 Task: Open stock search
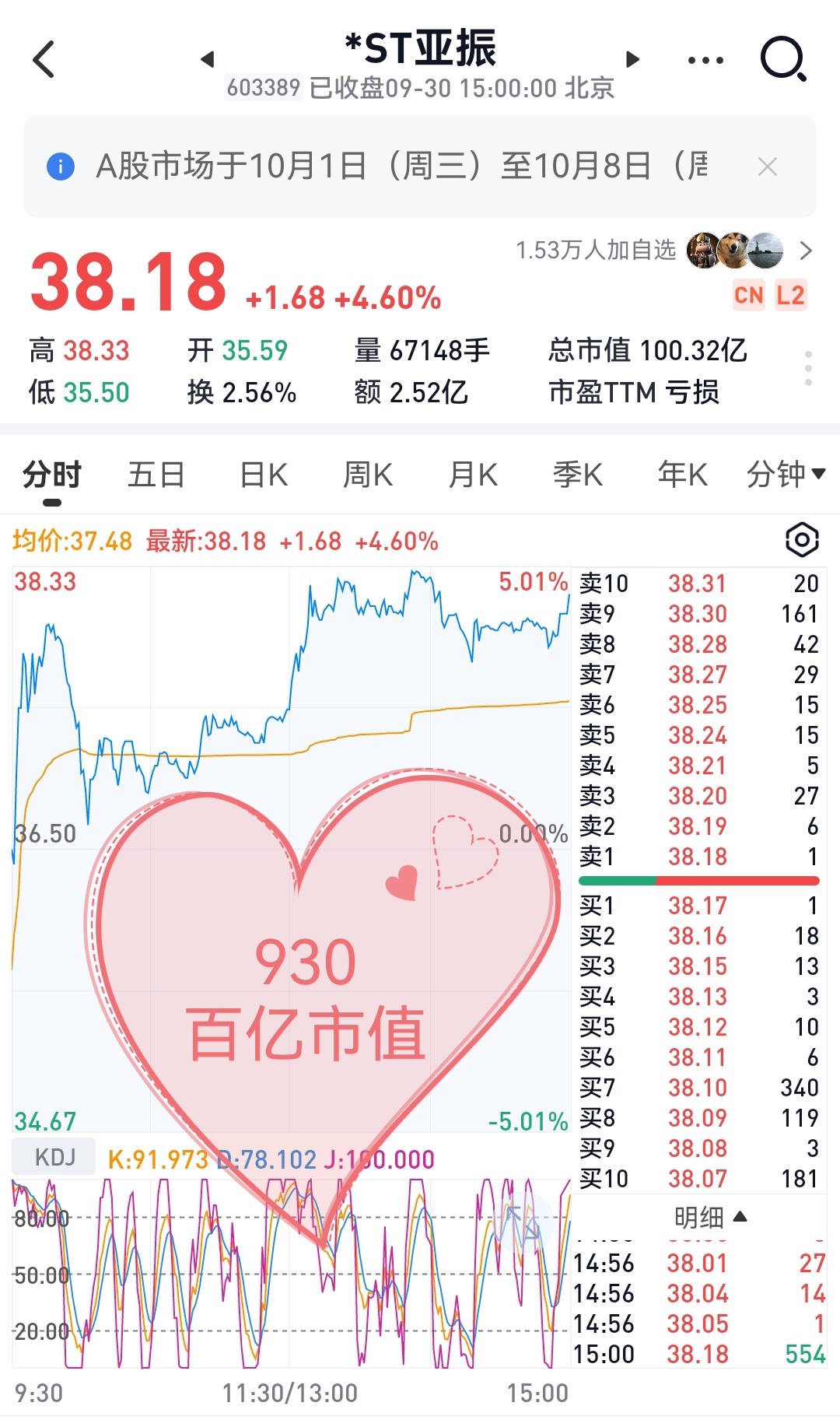tap(782, 59)
